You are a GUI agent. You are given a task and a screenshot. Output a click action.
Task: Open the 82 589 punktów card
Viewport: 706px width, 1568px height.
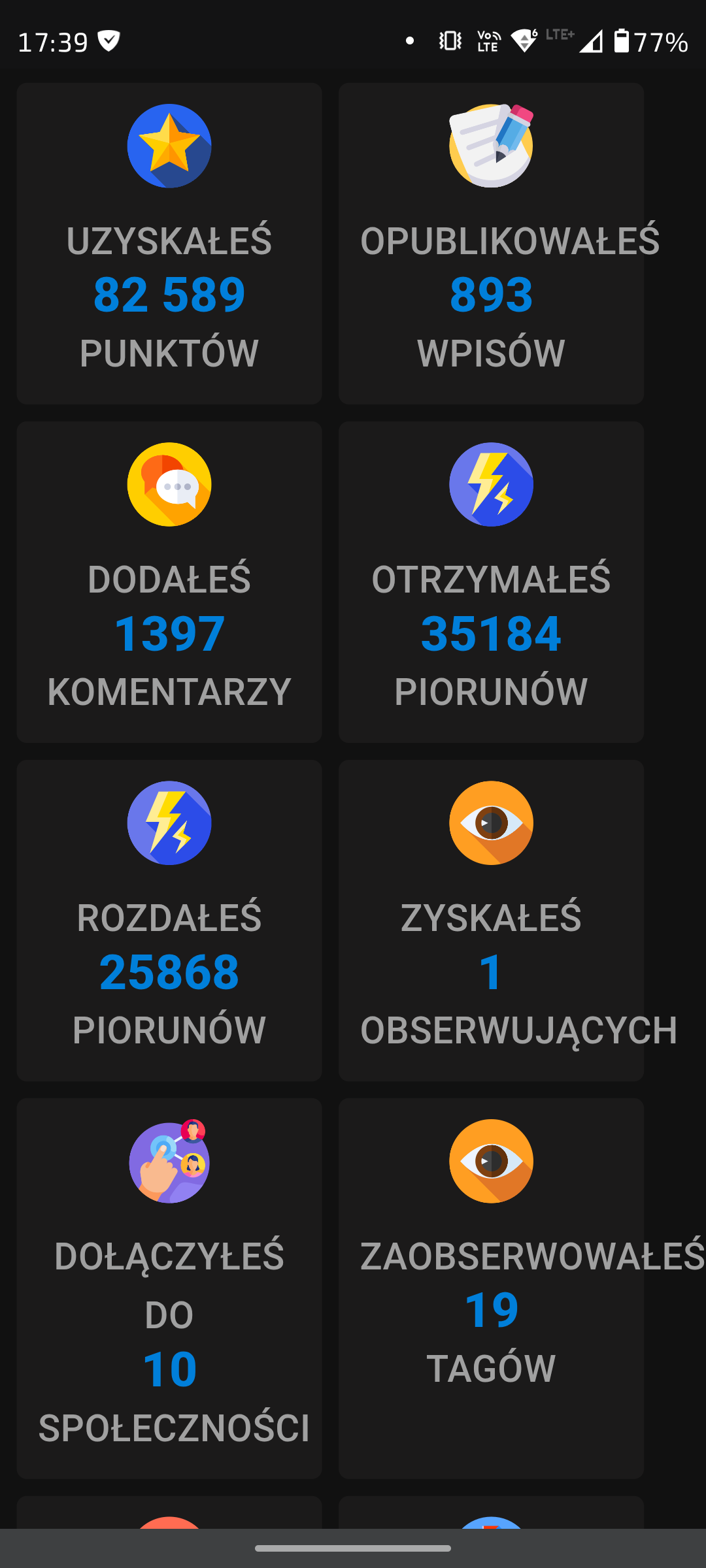tap(169, 243)
